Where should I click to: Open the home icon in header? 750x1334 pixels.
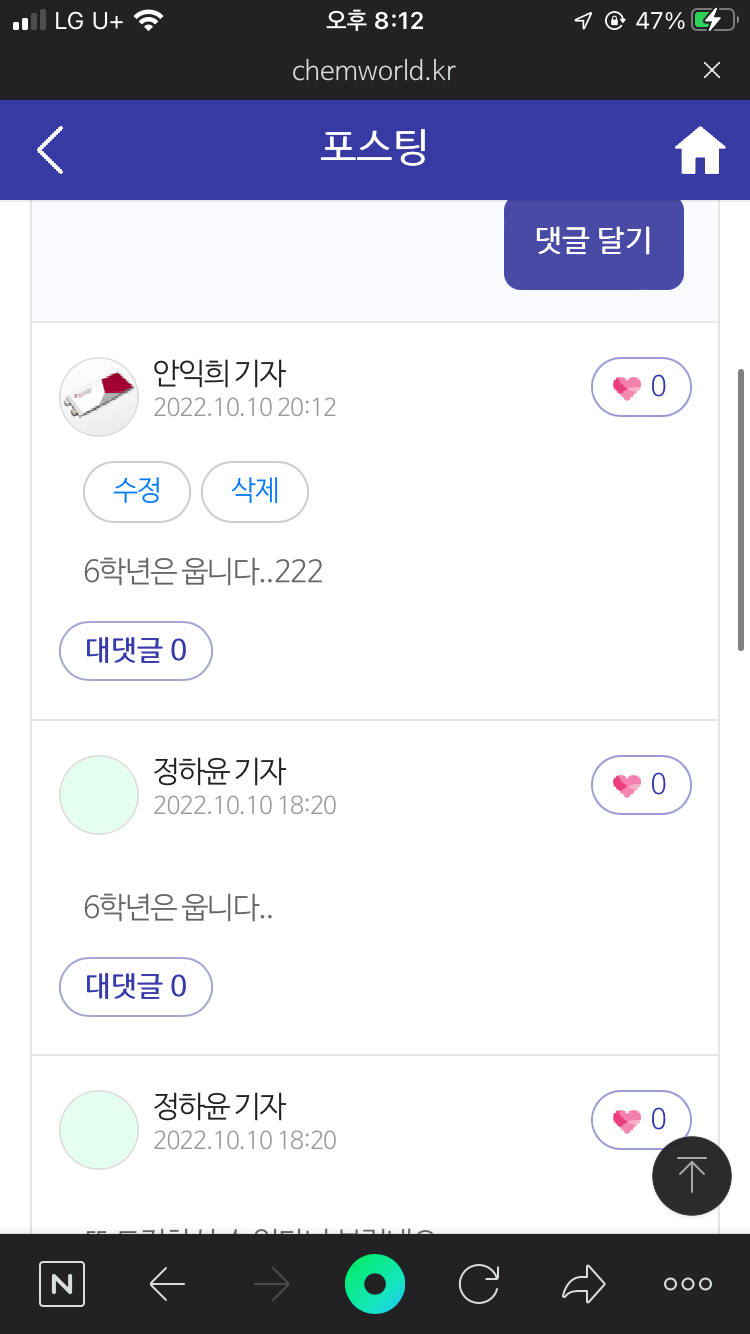click(699, 151)
